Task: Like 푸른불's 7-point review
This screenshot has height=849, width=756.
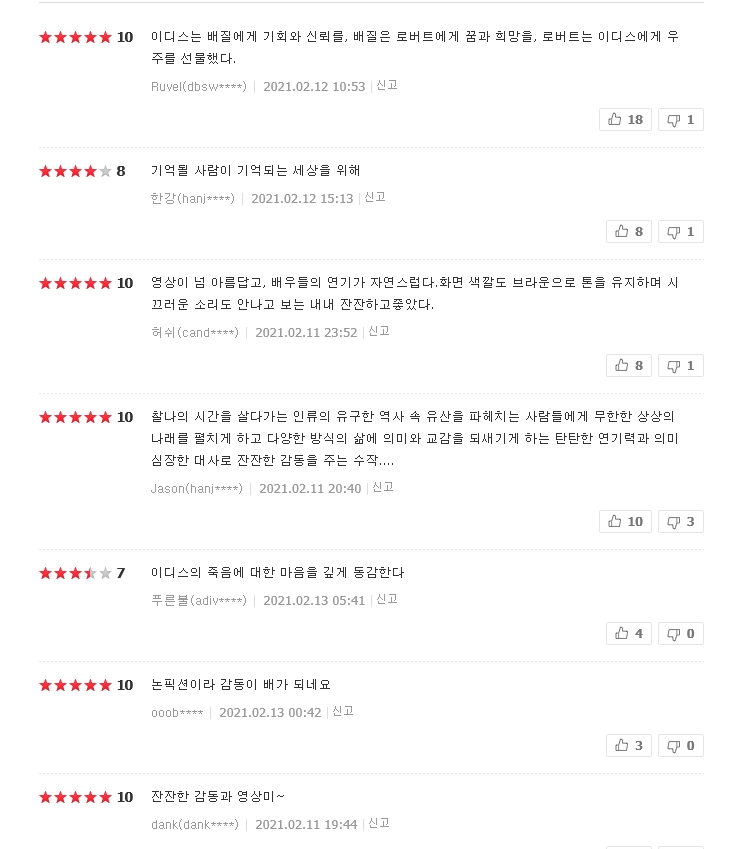Action: click(629, 634)
